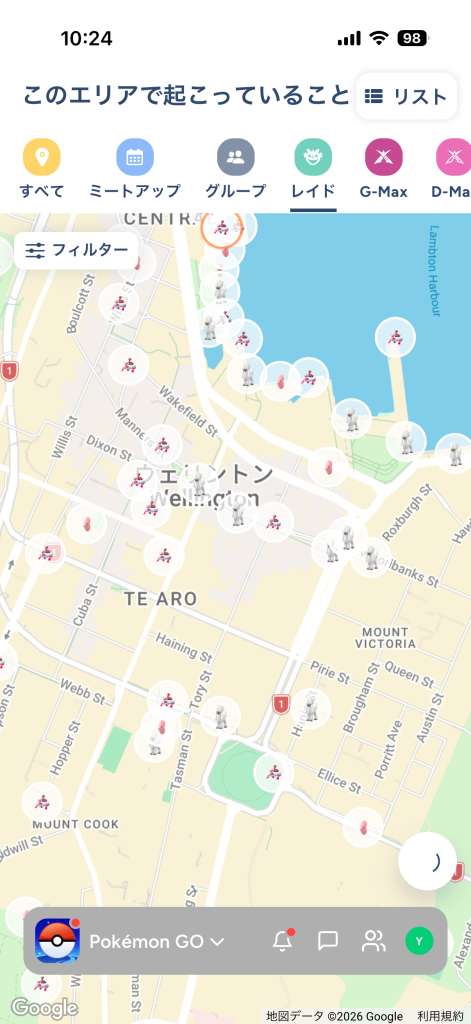Open the chat messages icon

click(327, 941)
